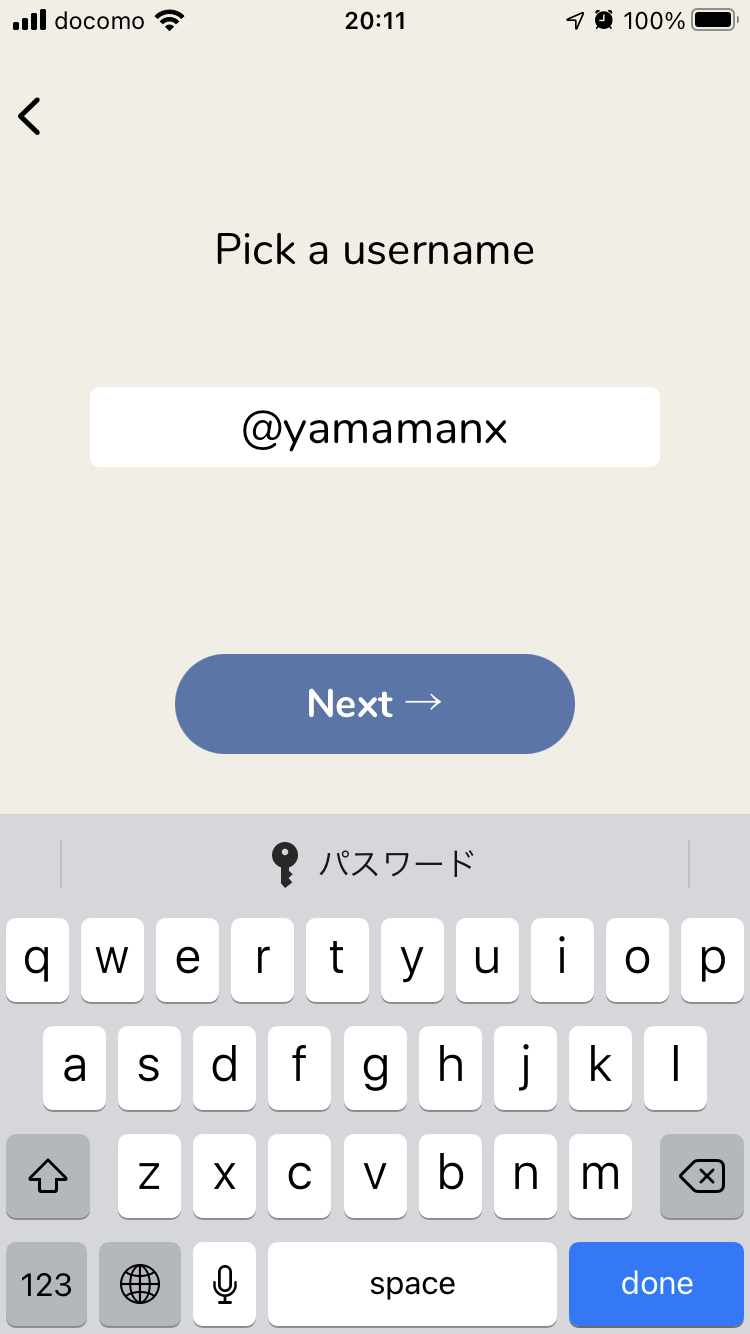Tap the done key on keyboard
750x1334 pixels.
pyautogui.click(x=657, y=1284)
